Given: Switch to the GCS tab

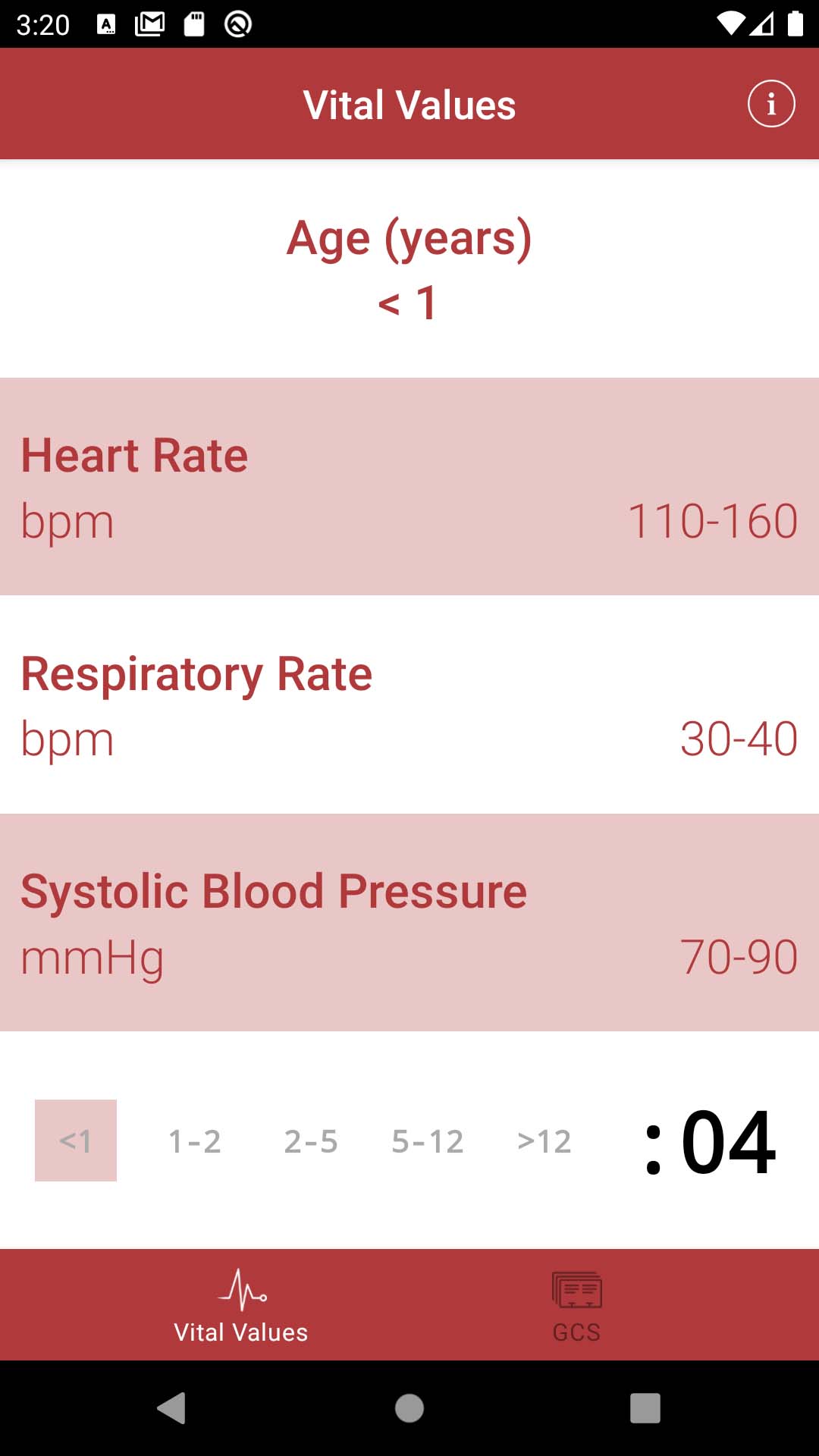Looking at the screenshot, I should pos(577,1306).
